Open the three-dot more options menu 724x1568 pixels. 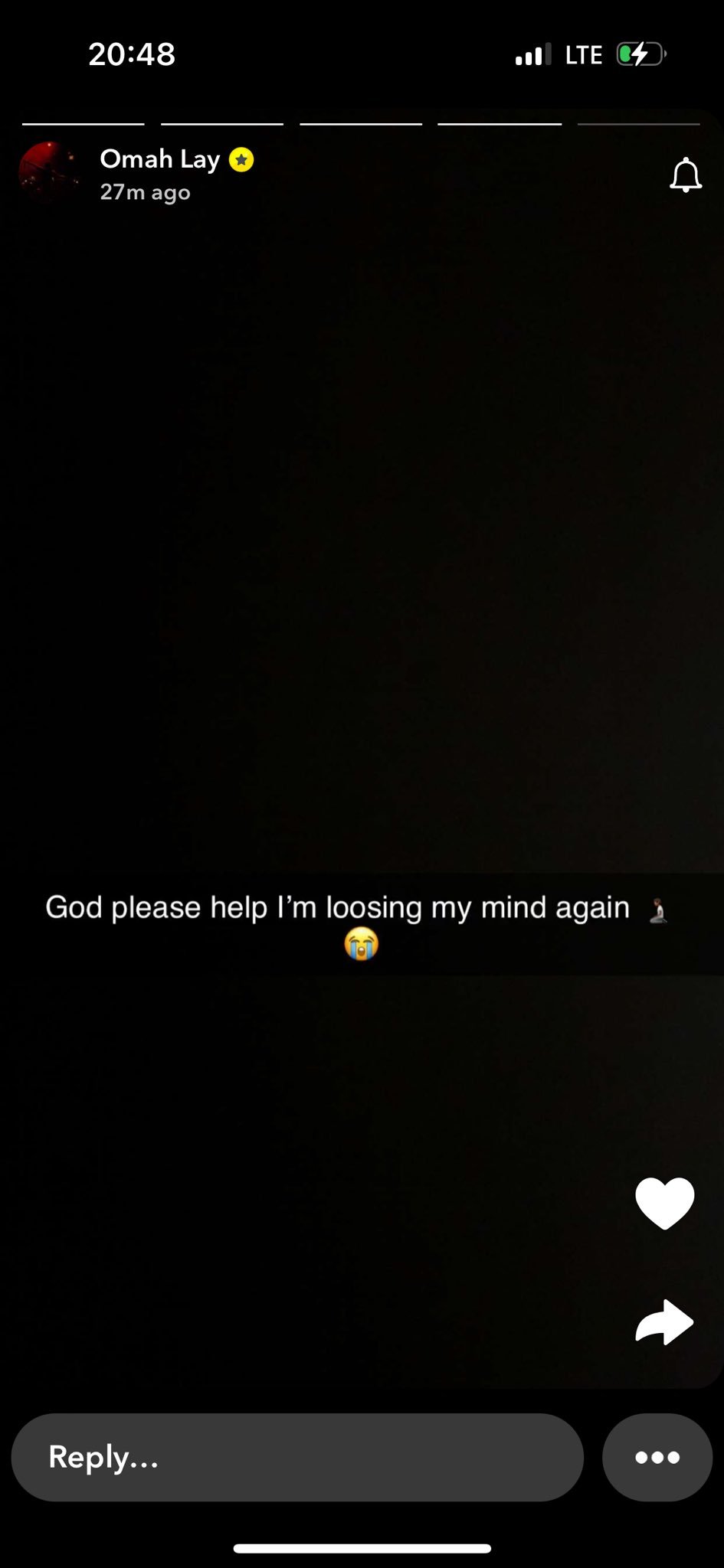click(x=657, y=1457)
